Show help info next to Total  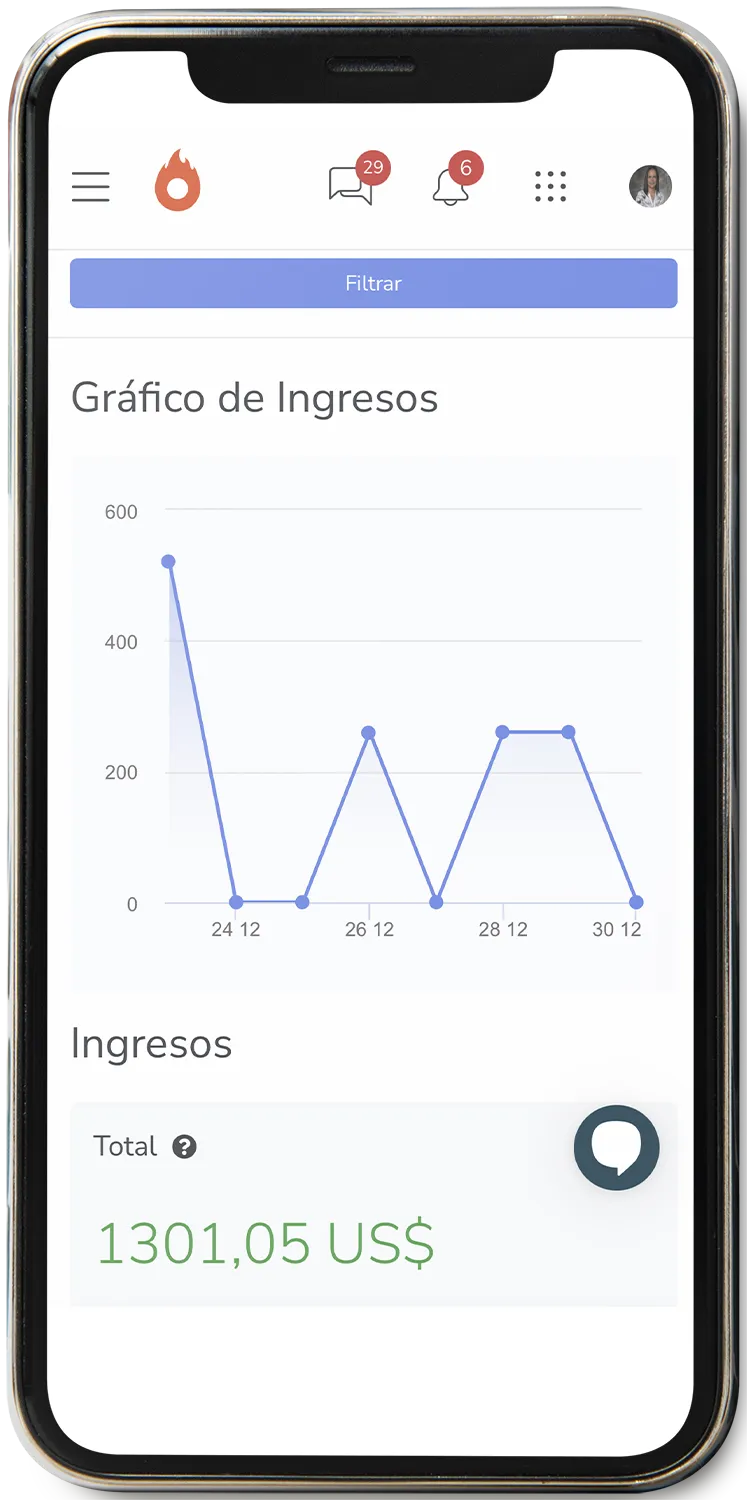[184, 1147]
